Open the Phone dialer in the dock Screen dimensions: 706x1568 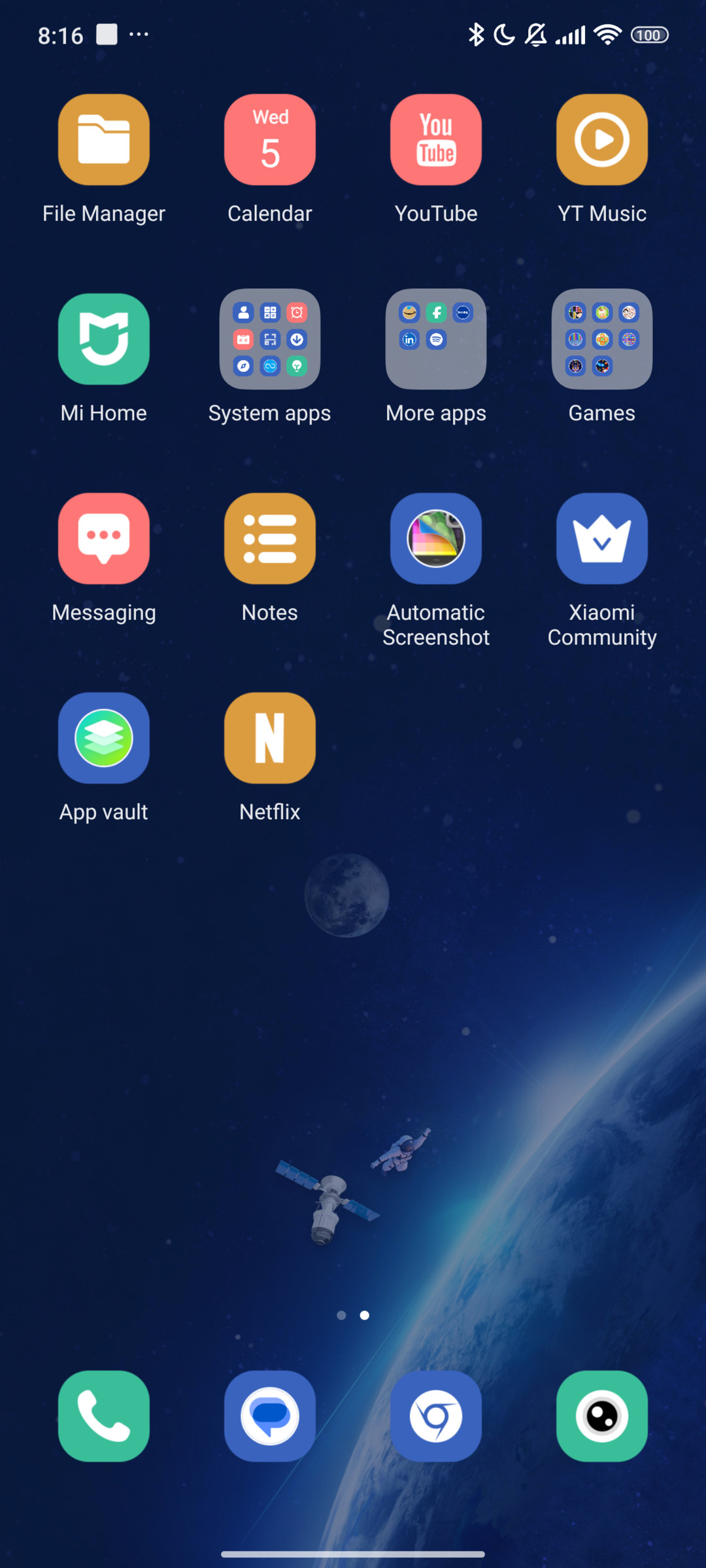(104, 1416)
